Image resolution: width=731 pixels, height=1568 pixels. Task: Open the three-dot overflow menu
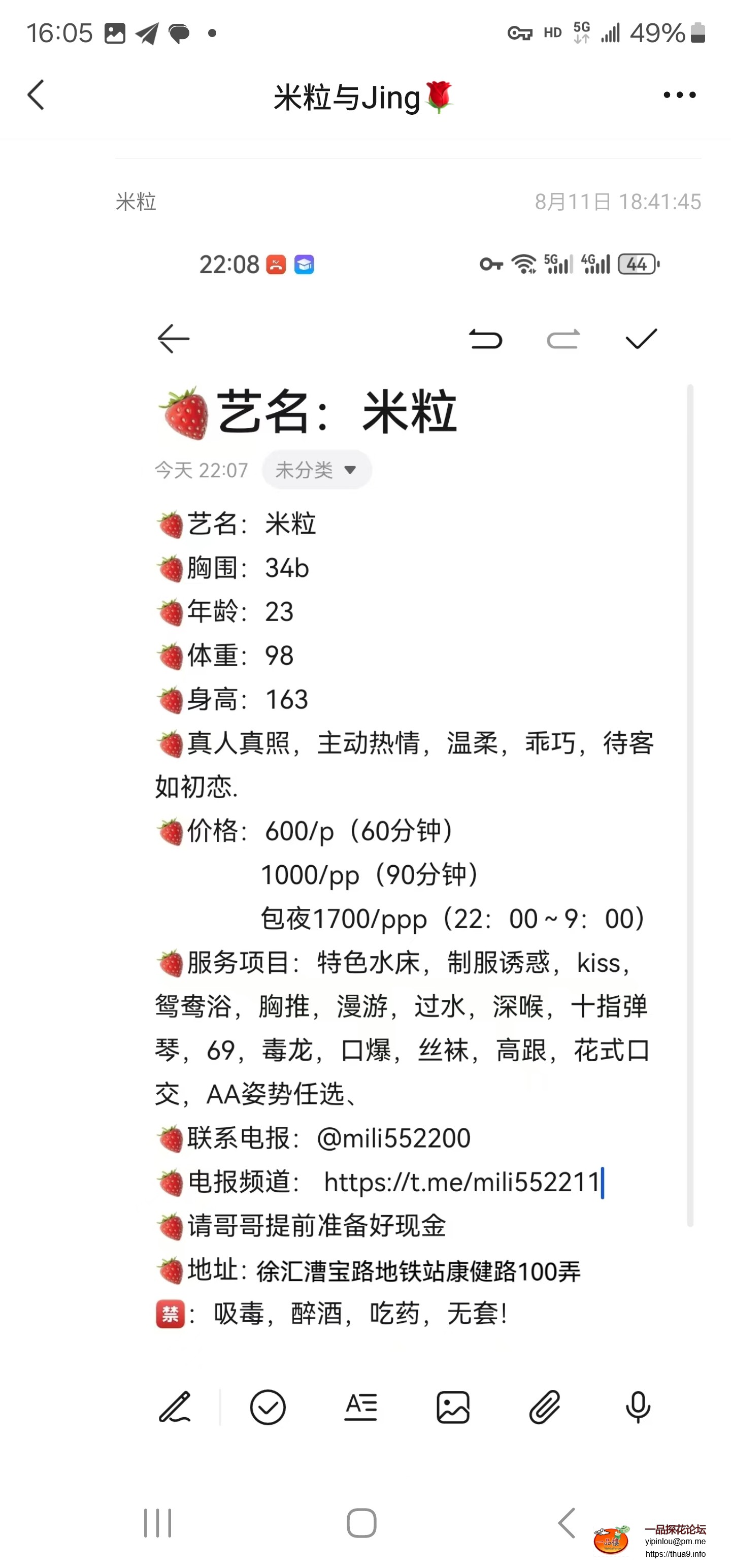(x=679, y=95)
